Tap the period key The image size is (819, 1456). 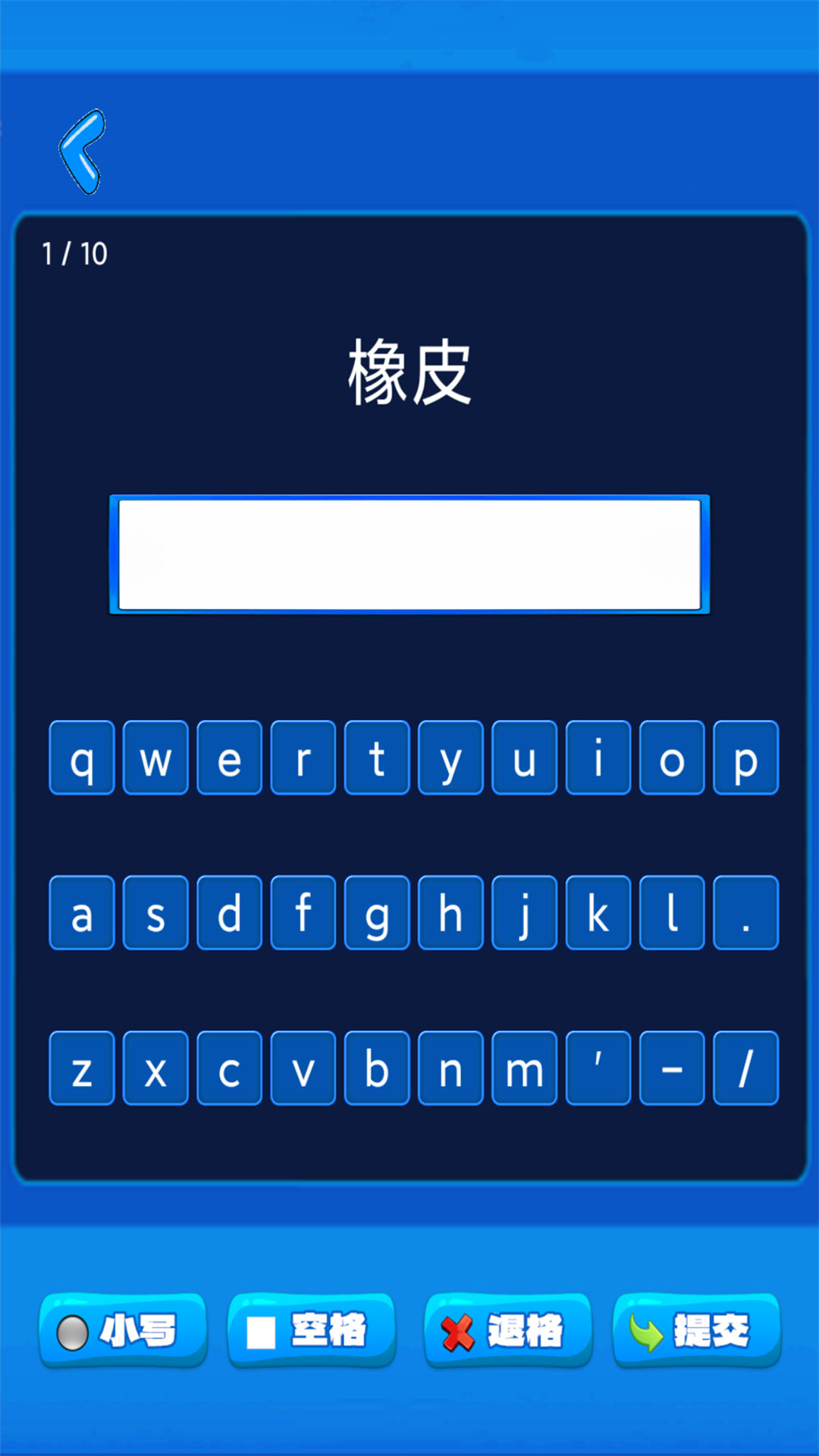pos(745,913)
